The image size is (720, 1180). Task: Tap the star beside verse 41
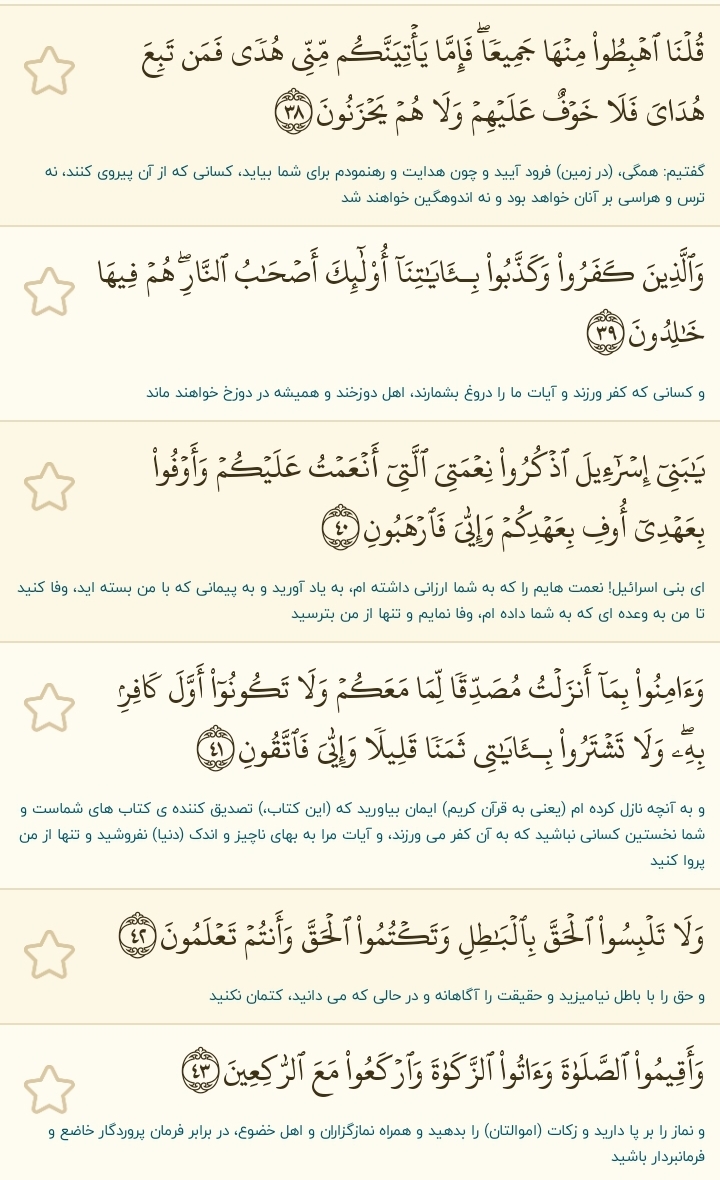click(49, 708)
